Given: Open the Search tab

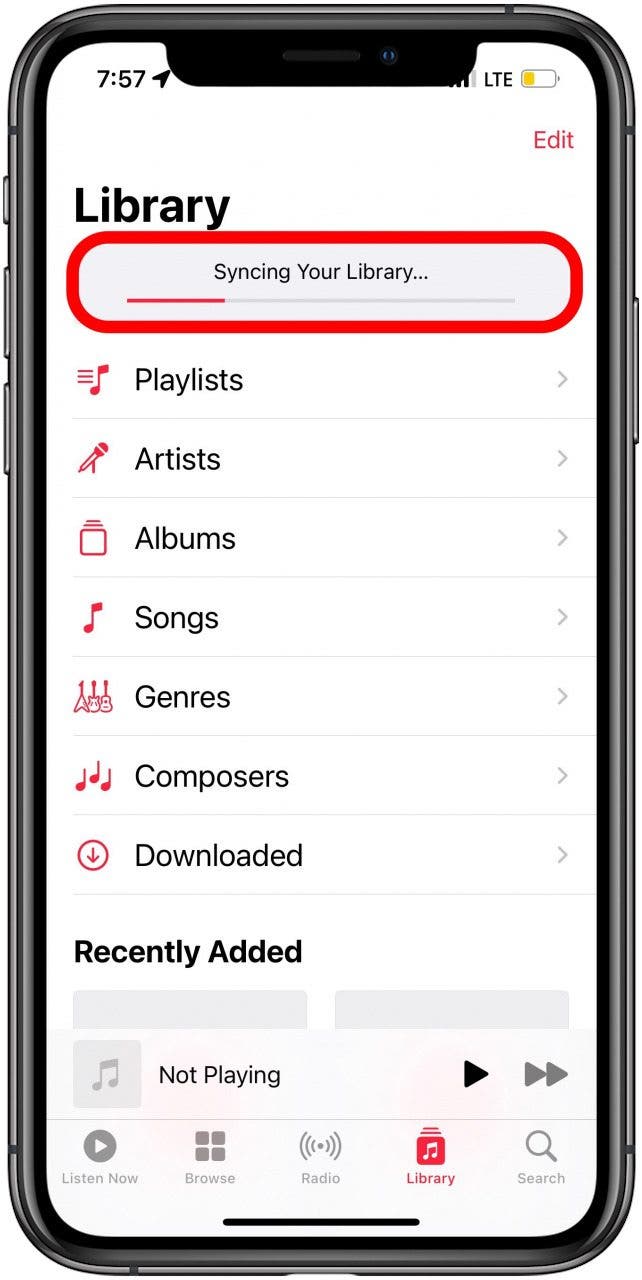Looking at the screenshot, I should pos(541,1157).
